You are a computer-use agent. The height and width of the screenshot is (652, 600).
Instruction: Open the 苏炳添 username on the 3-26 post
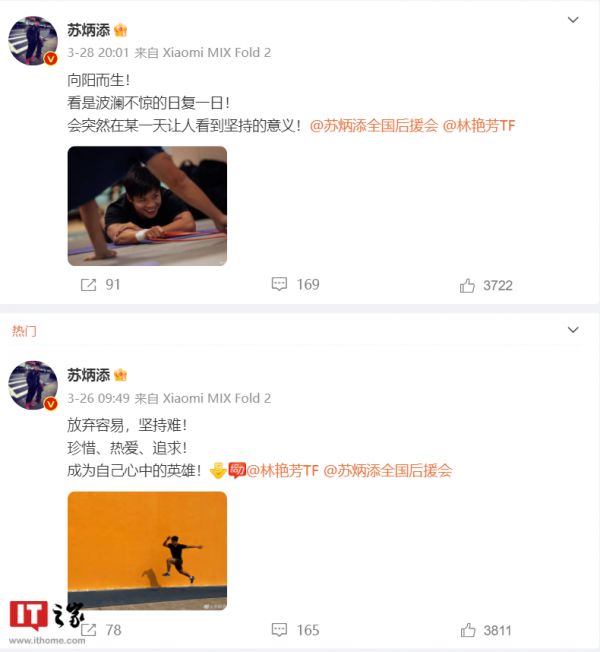click(88, 375)
